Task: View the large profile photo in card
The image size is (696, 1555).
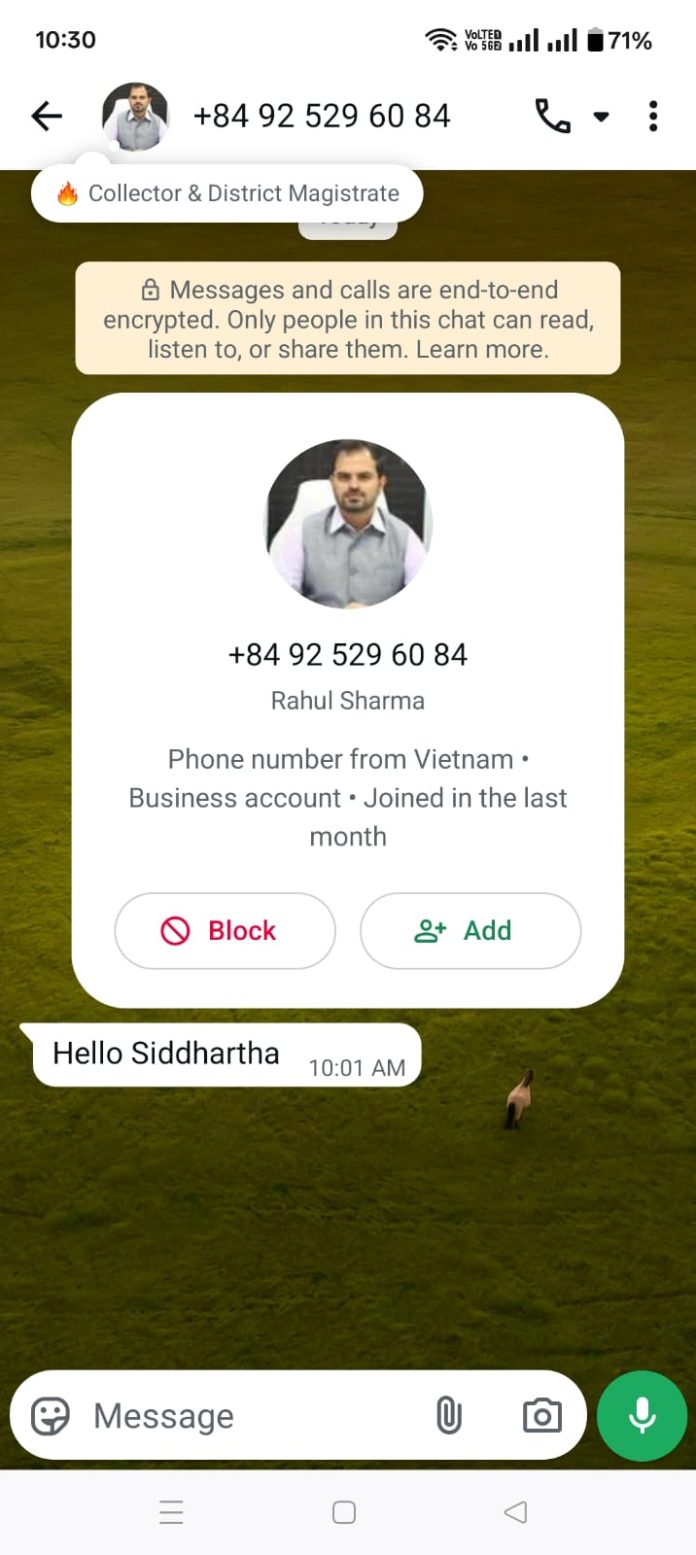Action: [x=348, y=523]
